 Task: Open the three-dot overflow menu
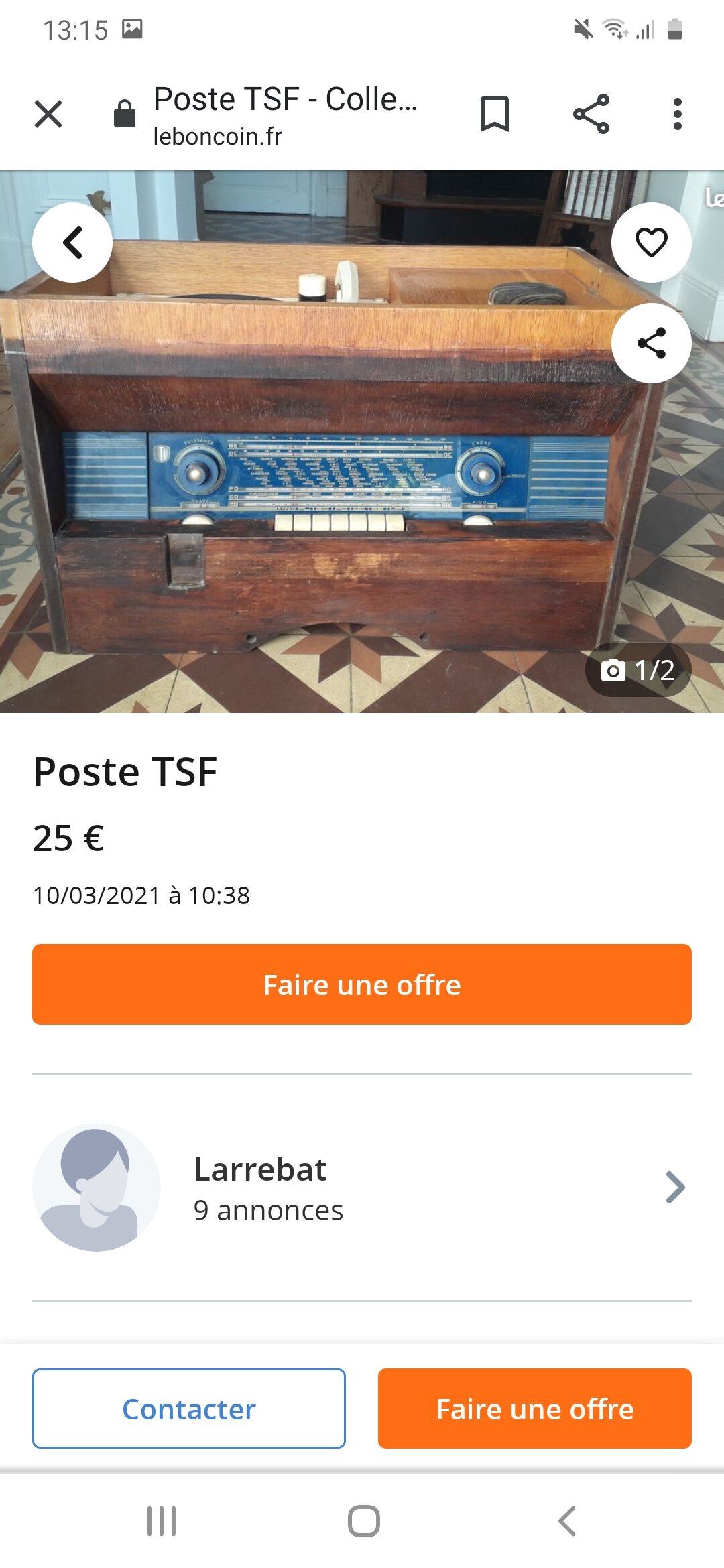tap(678, 114)
